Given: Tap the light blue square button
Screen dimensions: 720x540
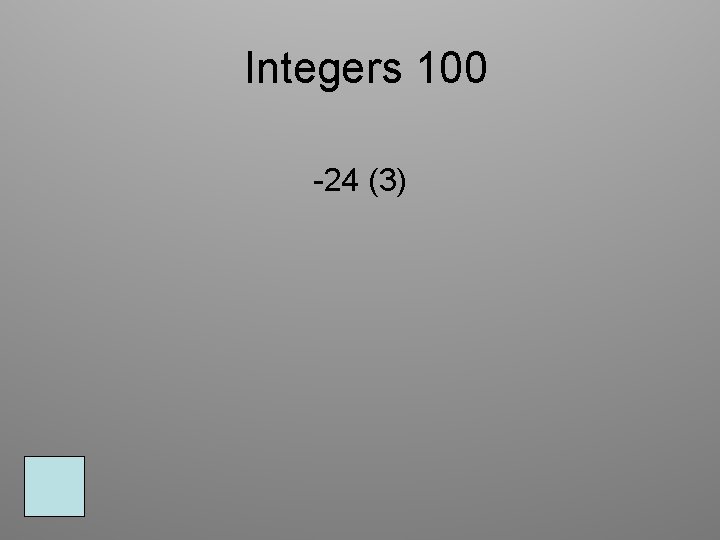Looking at the screenshot, I should pyautogui.click(x=55, y=486).
